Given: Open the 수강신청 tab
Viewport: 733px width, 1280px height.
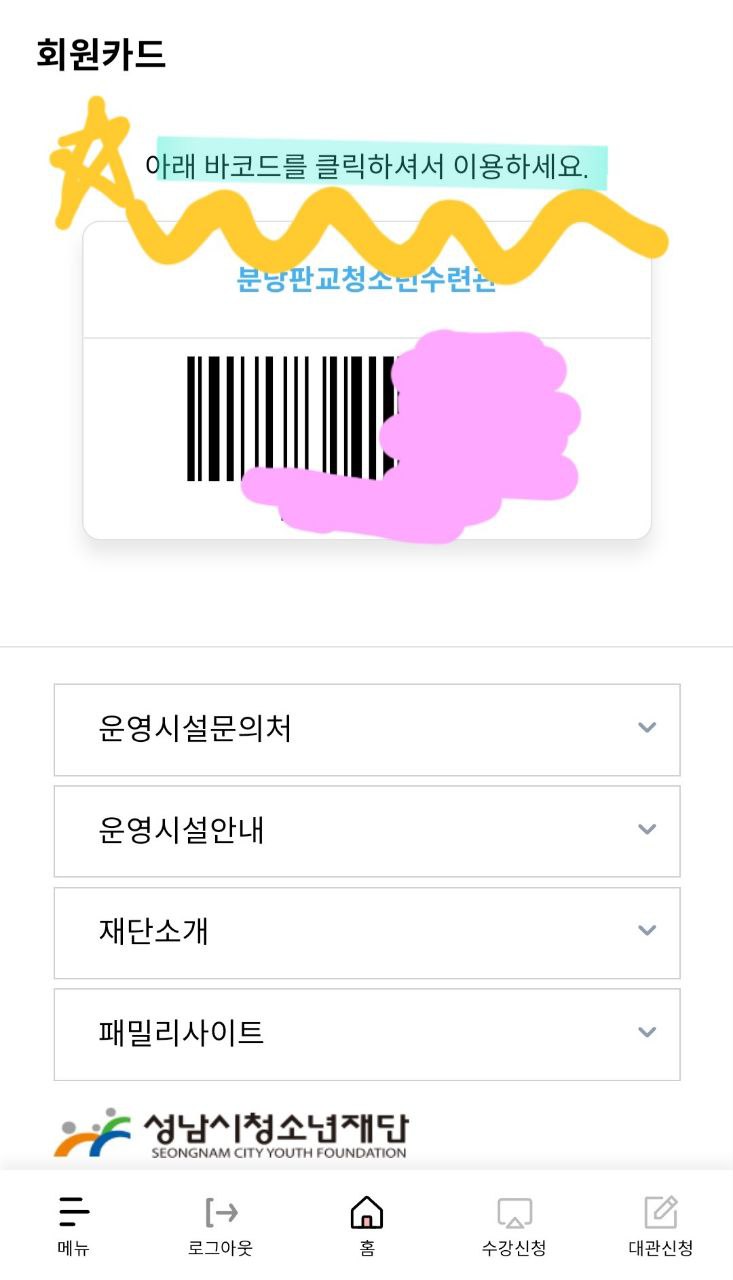Looking at the screenshot, I should point(514,1224).
